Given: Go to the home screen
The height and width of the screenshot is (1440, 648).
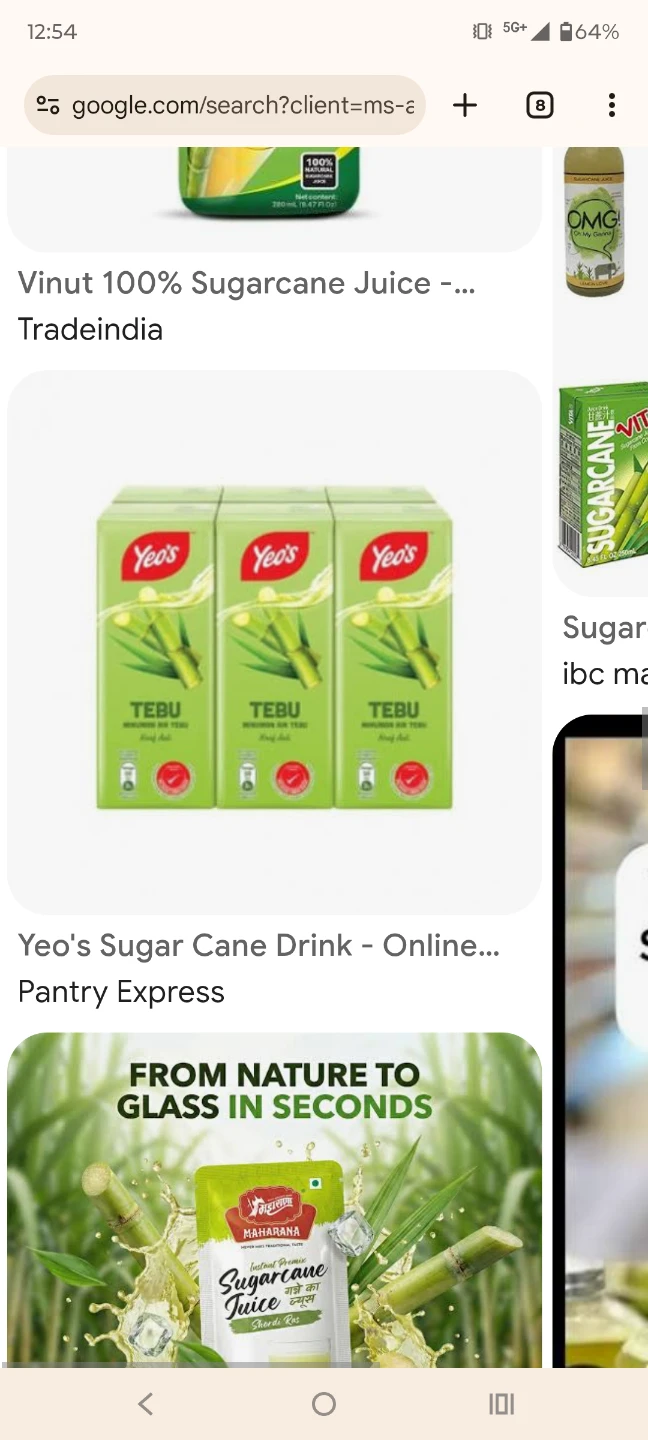Looking at the screenshot, I should 324,1404.
